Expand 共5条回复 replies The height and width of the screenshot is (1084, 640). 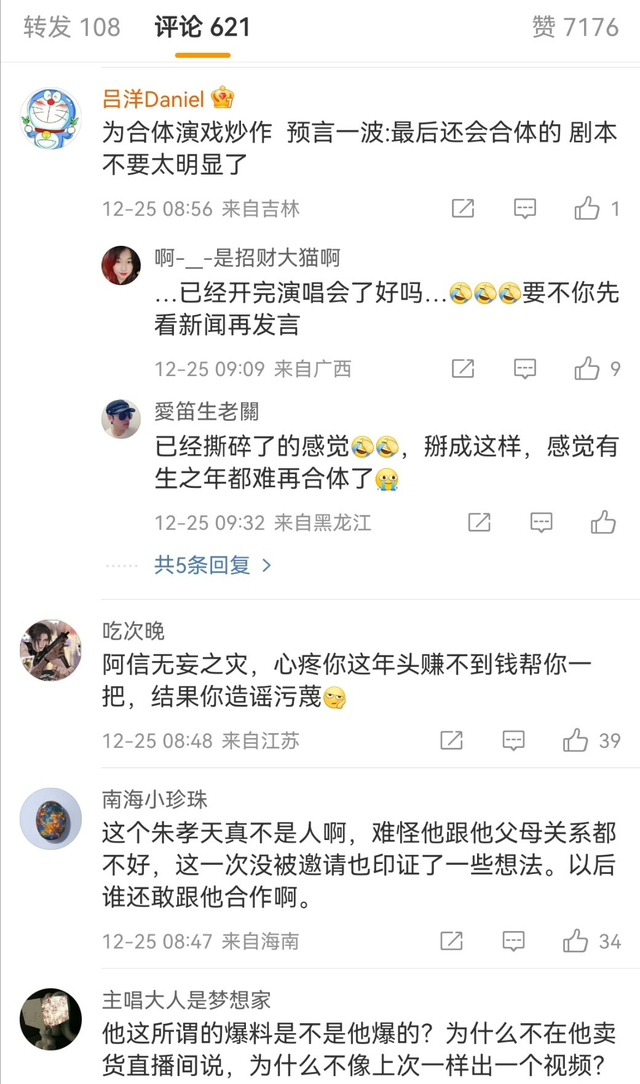pyautogui.click(x=212, y=565)
